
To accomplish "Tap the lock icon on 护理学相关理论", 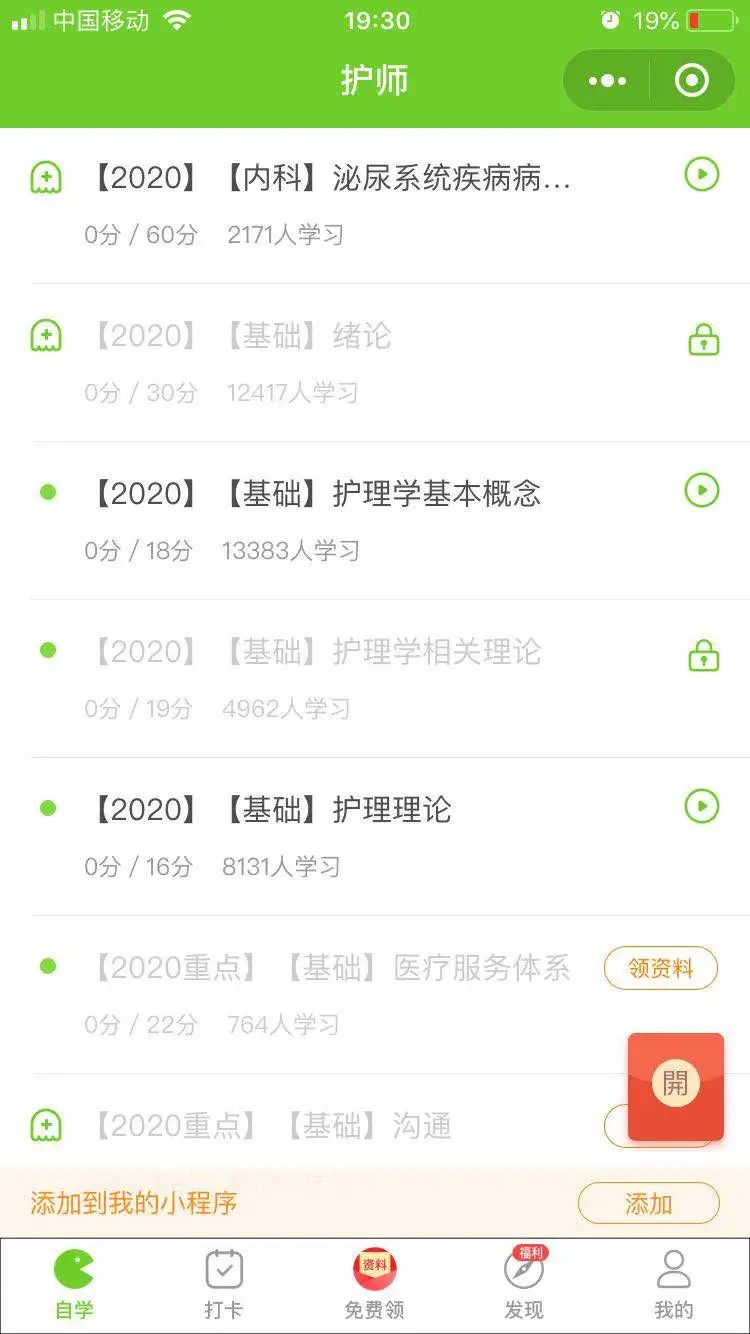I will [x=704, y=655].
